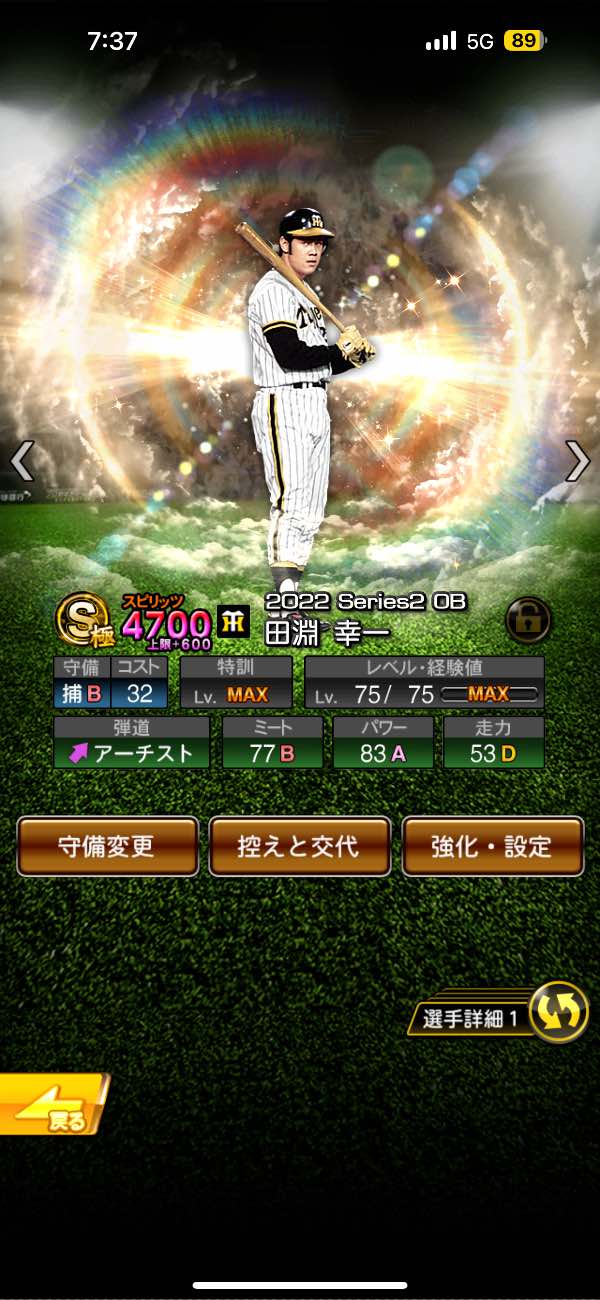
Task: Show the previous player with the left arrow
Action: point(22,461)
